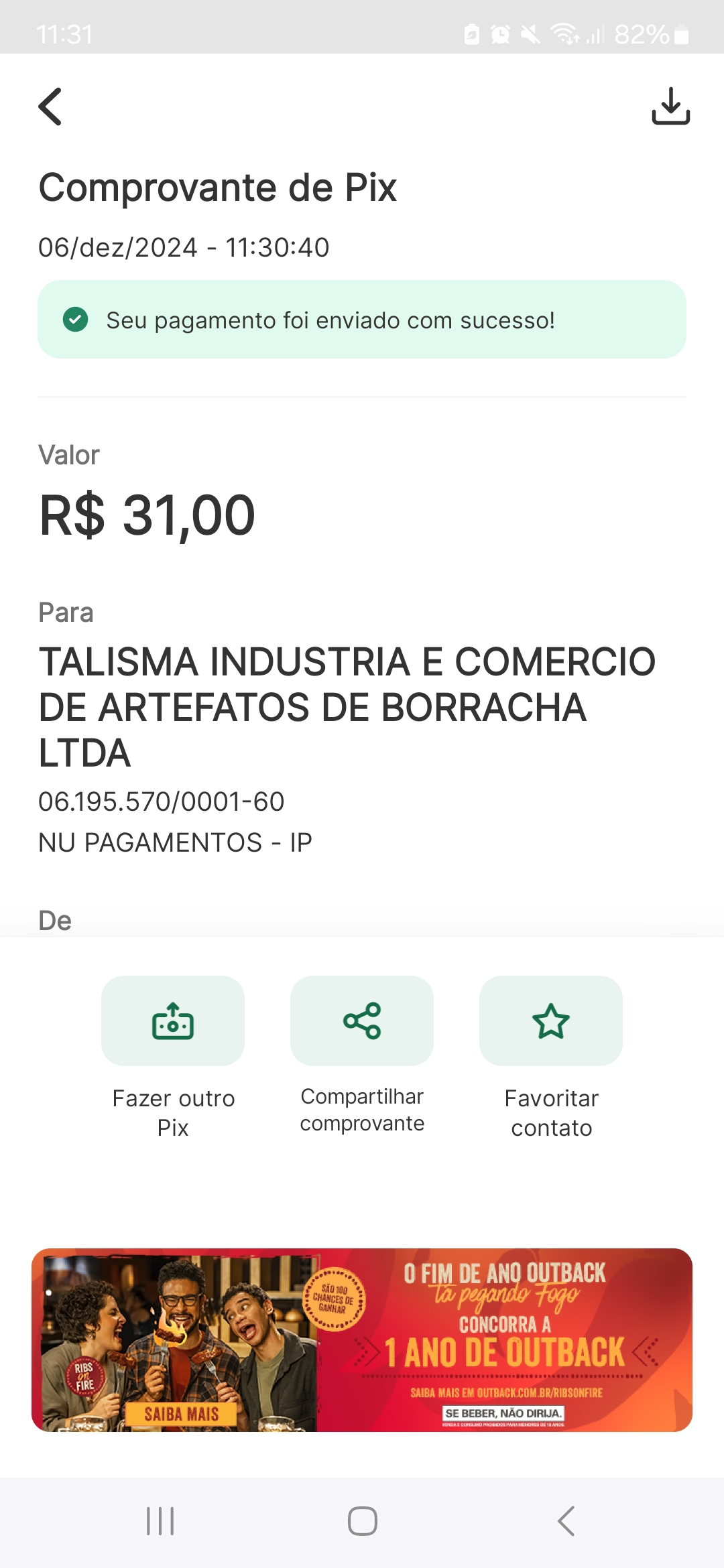Tap Fazer outro Pix
This screenshot has width=724, height=1568.
[173, 1021]
